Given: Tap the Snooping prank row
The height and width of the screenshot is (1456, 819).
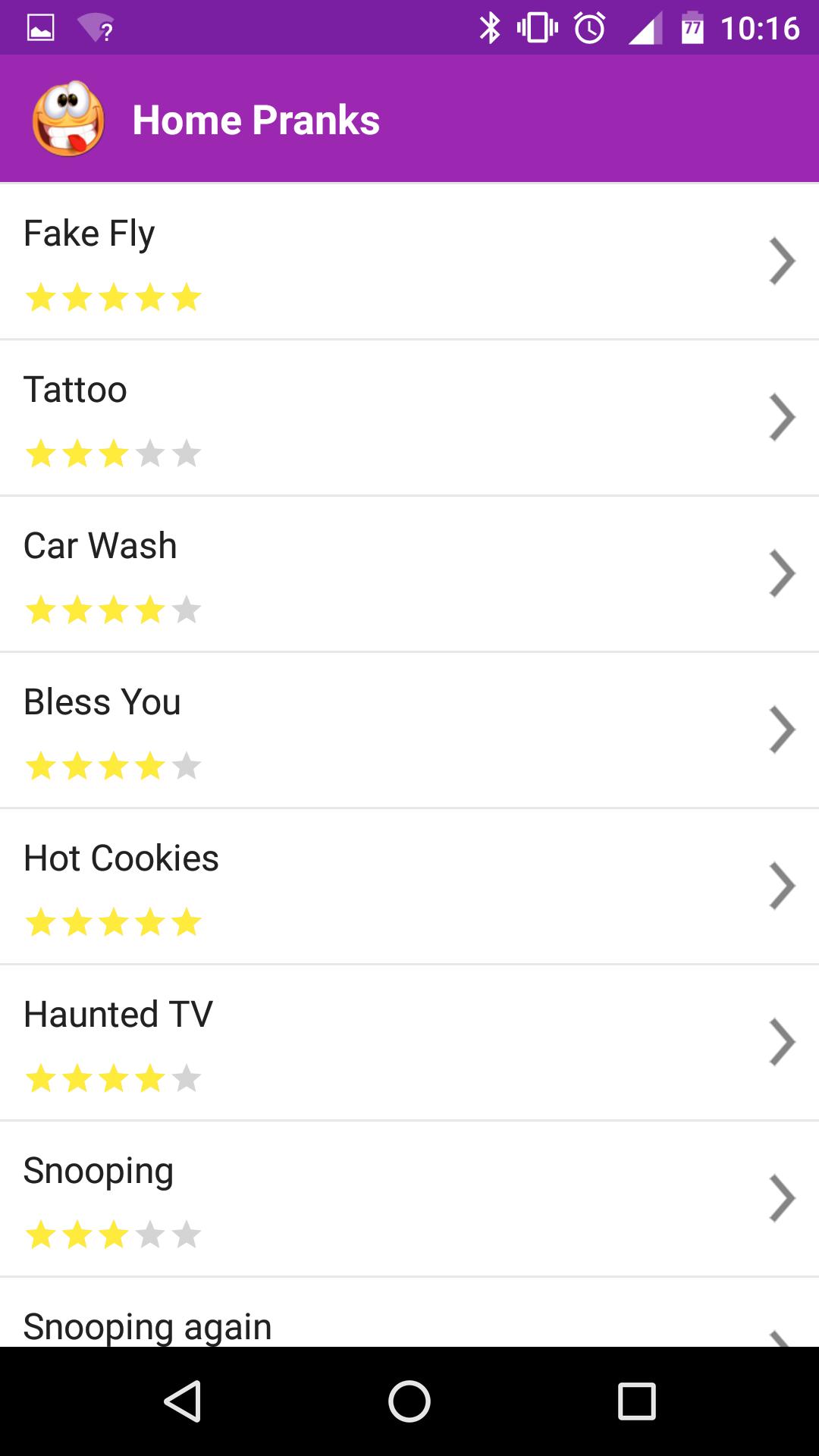Looking at the screenshot, I should 409,1199.
